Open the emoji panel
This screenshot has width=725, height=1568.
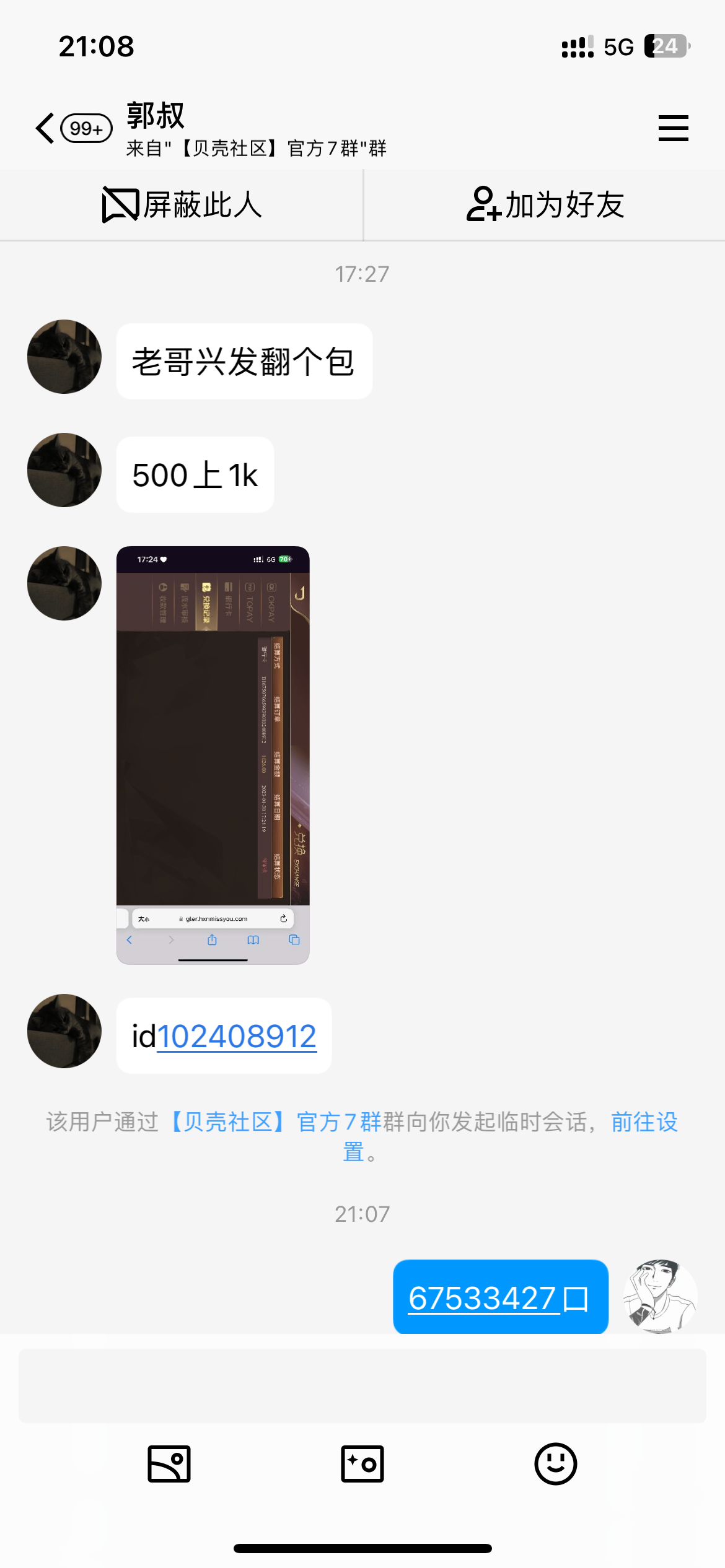click(555, 1464)
